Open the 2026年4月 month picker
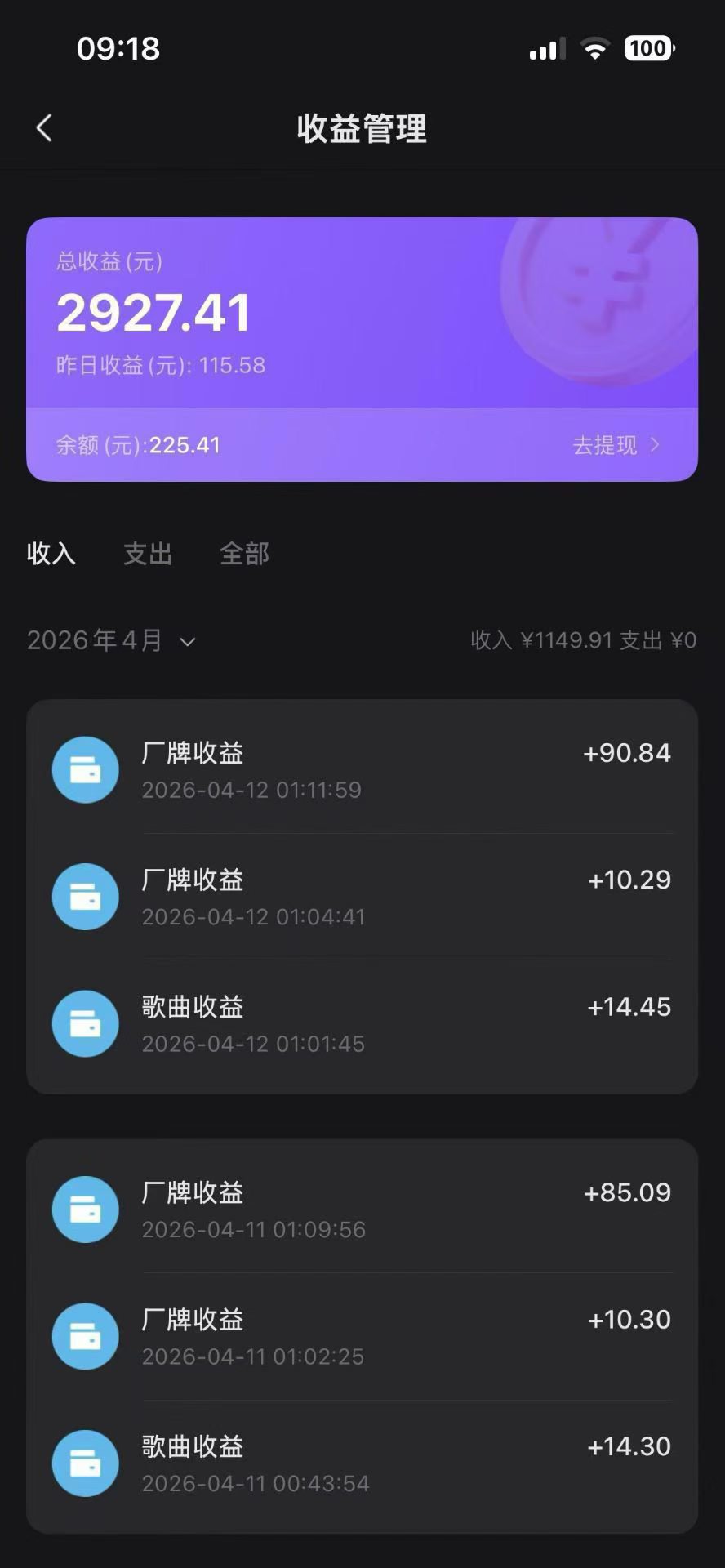725x1568 pixels. click(111, 640)
